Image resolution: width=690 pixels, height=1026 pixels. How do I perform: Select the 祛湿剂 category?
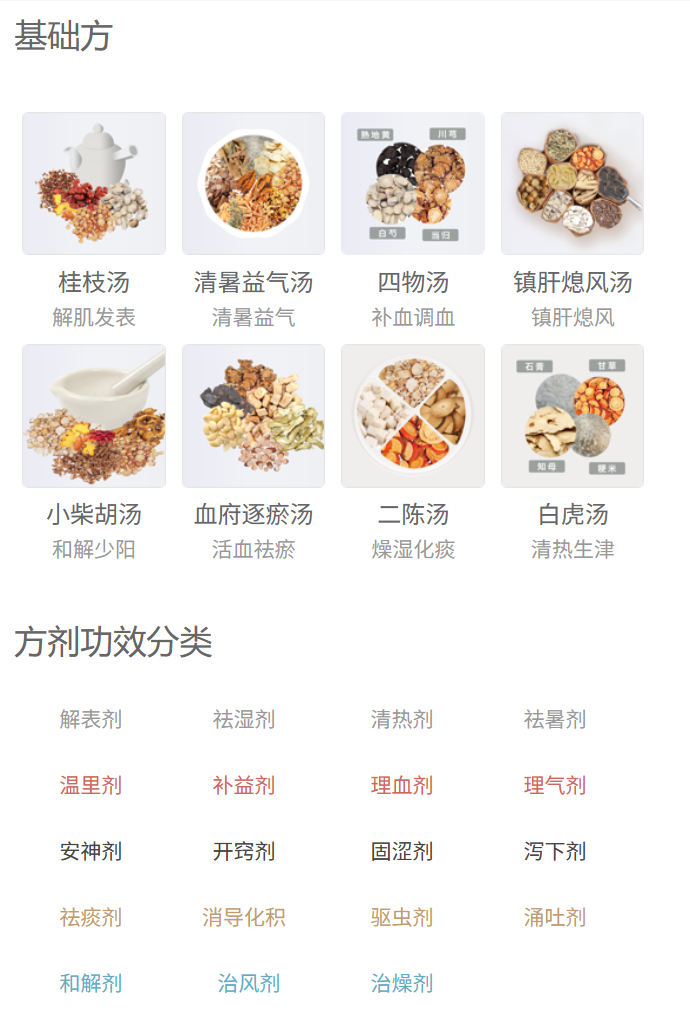coord(244,719)
